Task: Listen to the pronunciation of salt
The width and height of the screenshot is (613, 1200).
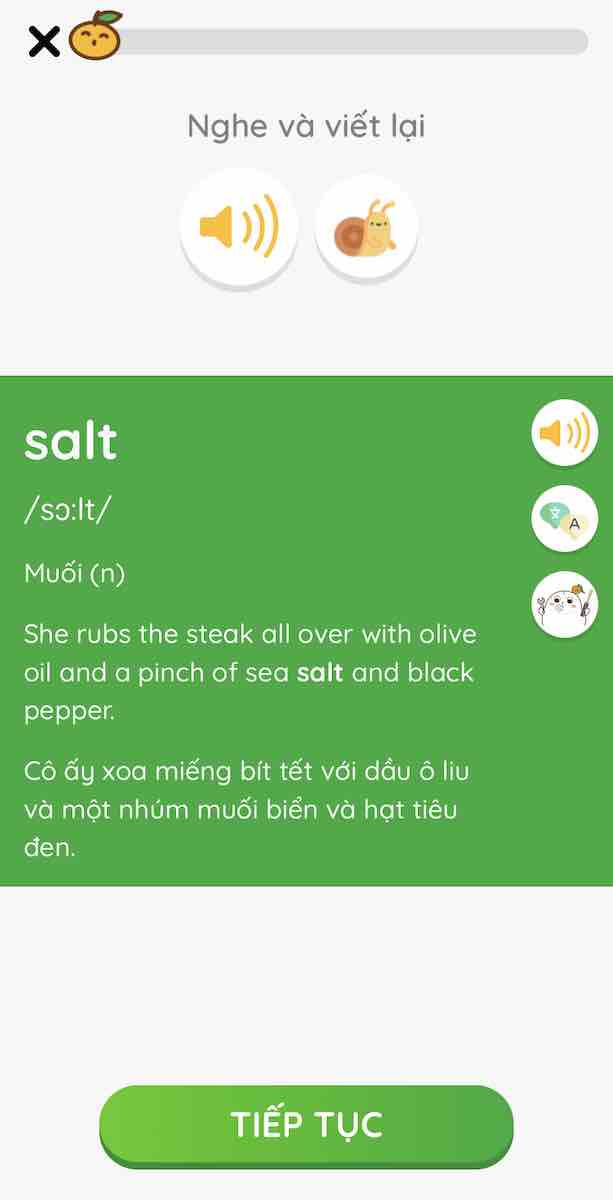Action: [x=564, y=433]
